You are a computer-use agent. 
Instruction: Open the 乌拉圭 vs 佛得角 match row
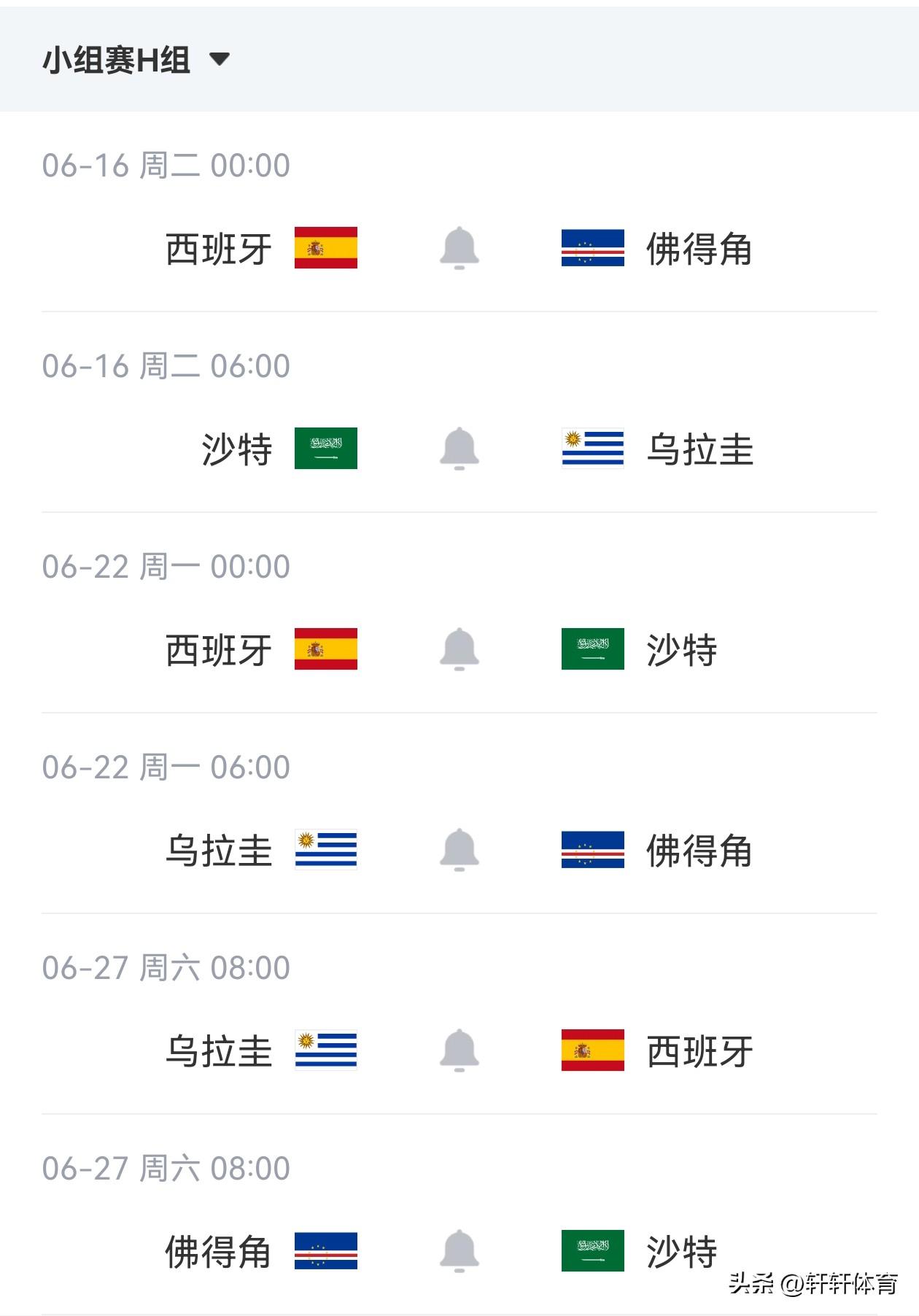(459, 813)
